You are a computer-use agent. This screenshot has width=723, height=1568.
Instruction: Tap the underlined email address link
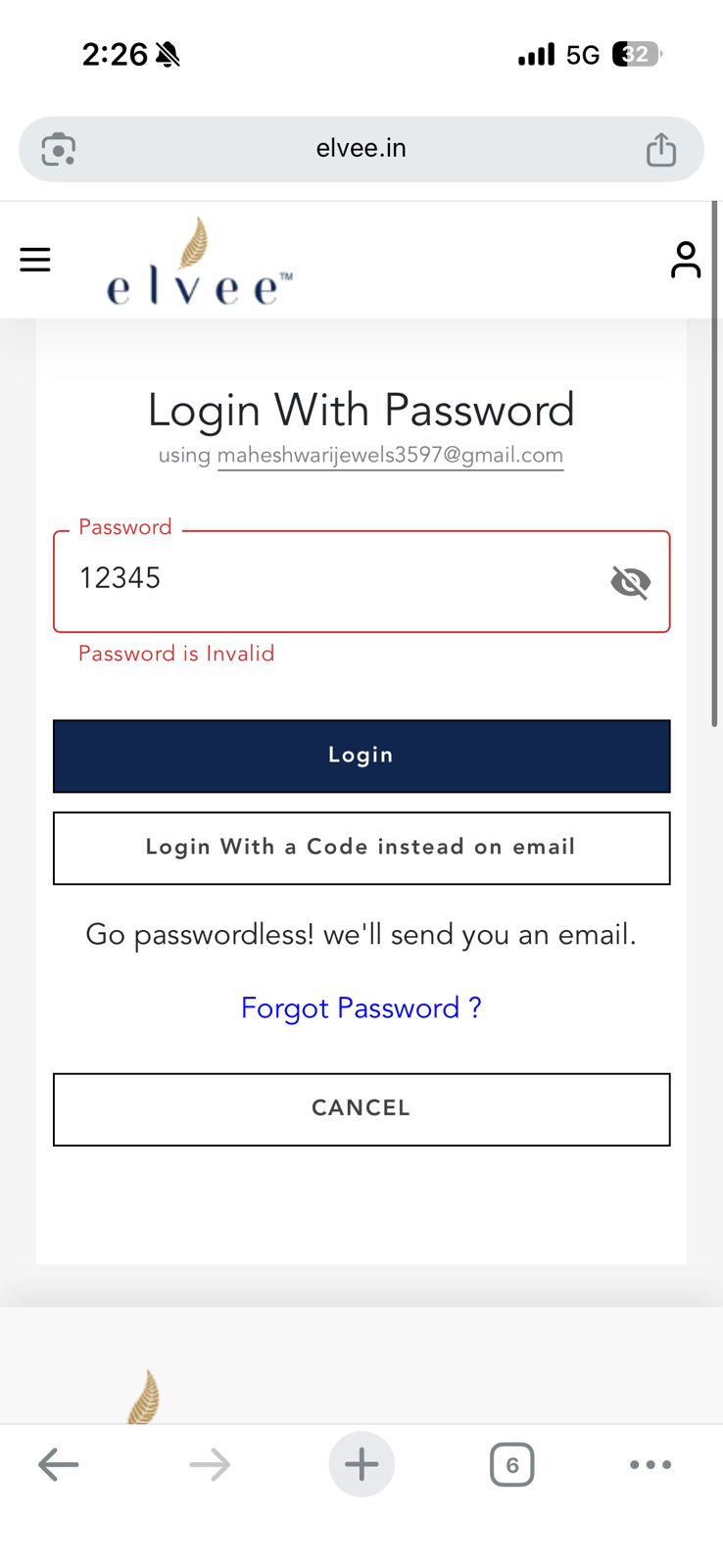click(390, 455)
